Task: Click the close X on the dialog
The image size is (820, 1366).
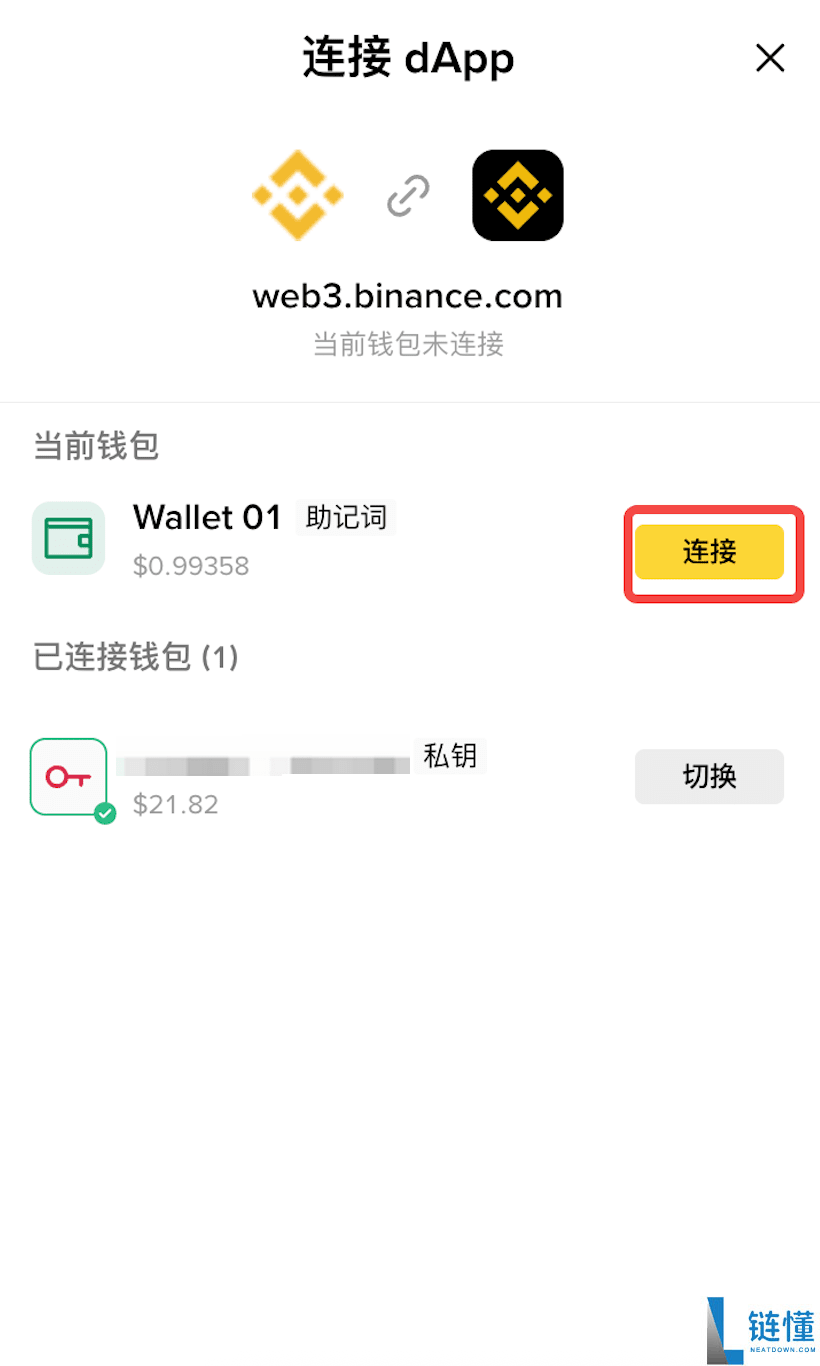Action: click(x=770, y=58)
